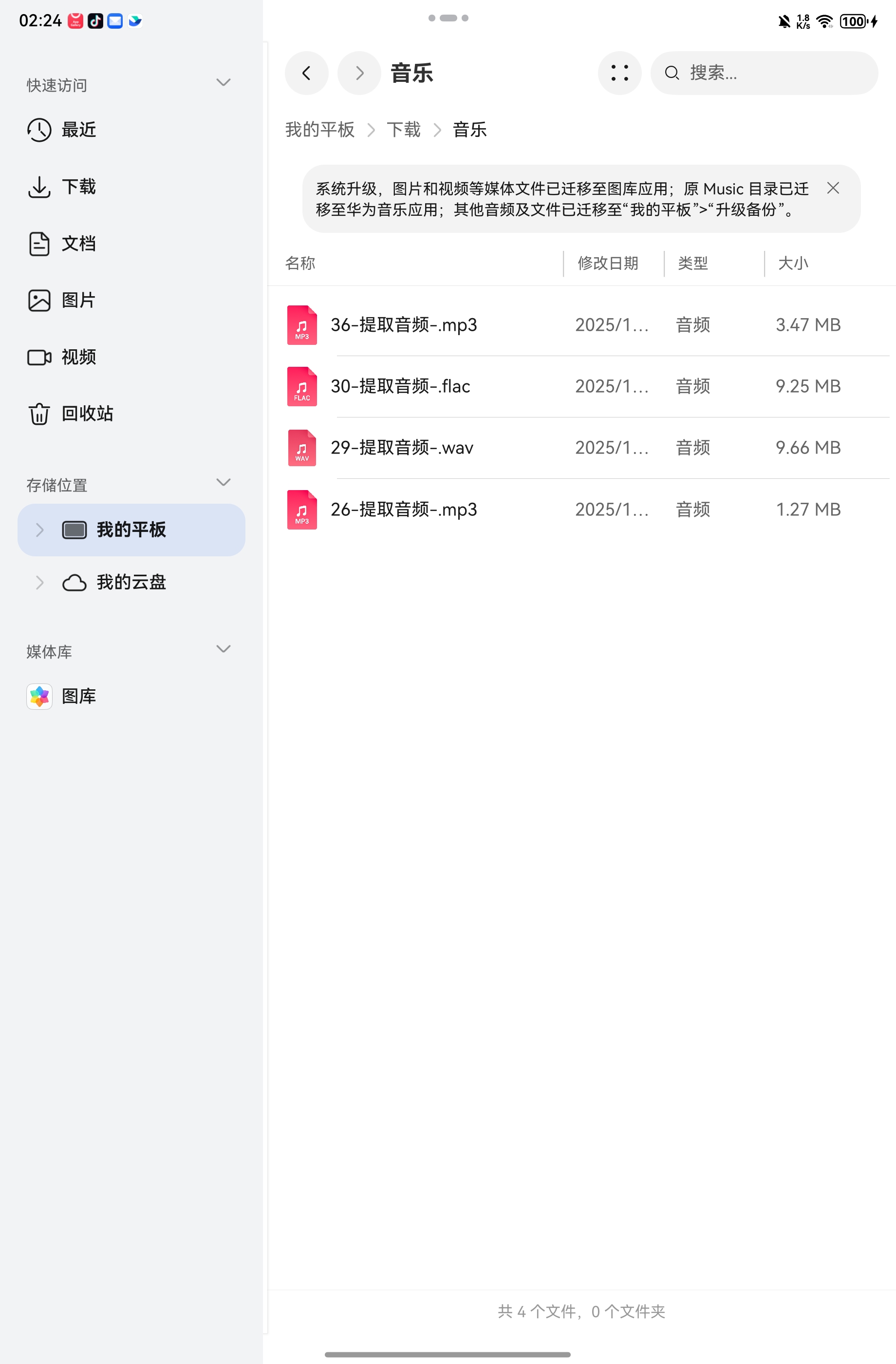This screenshot has height=1364, width=896.
Task: Jump to 下载 in the breadcrumb path
Action: tap(403, 130)
